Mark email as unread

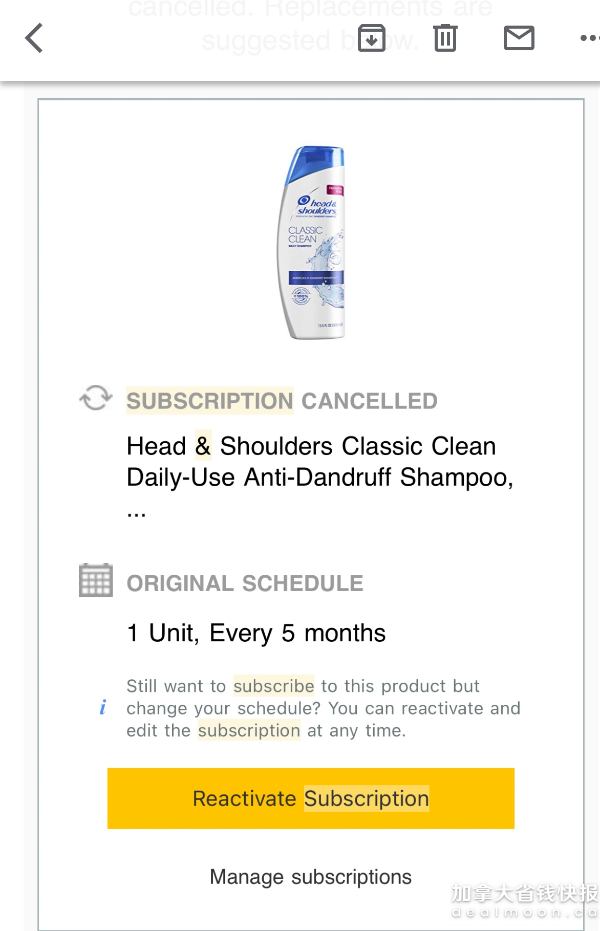[519, 39]
